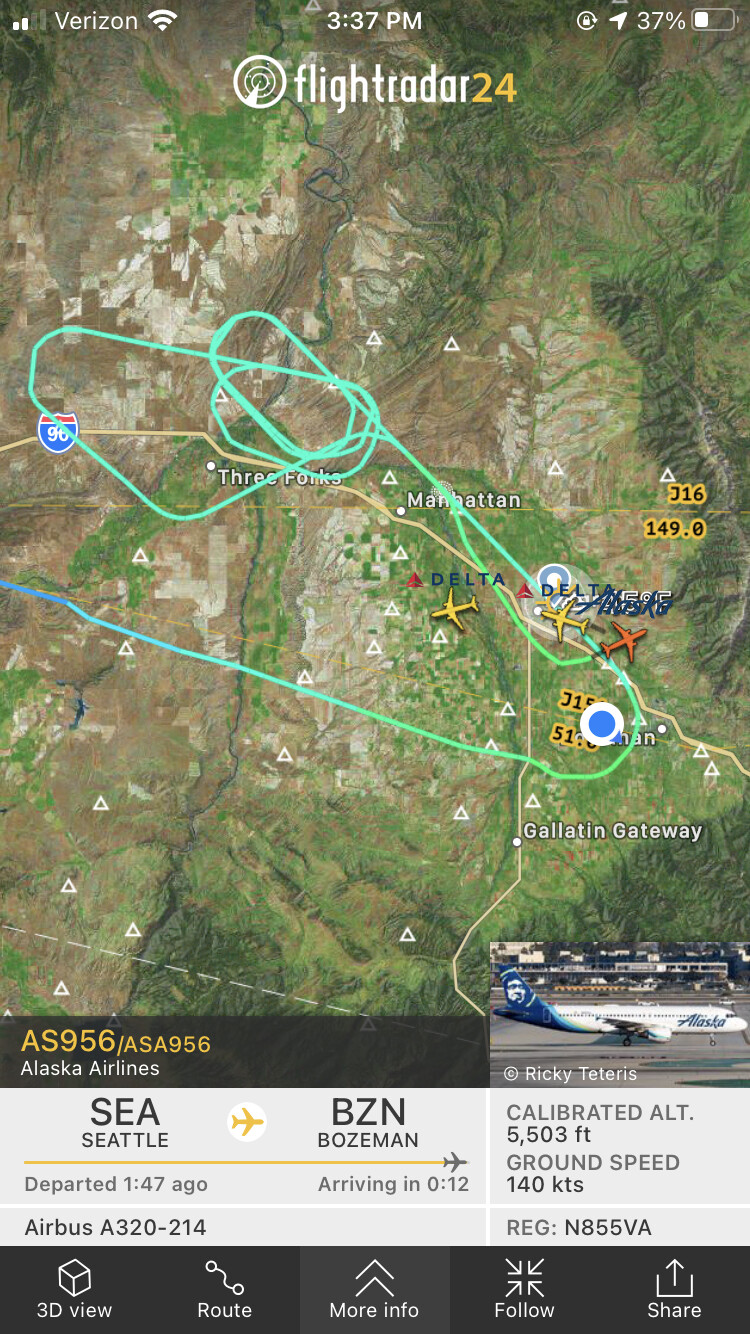Open the Alaska aircraft photo by Ricky Teteris
The width and height of the screenshot is (750, 1334).
(619, 1014)
